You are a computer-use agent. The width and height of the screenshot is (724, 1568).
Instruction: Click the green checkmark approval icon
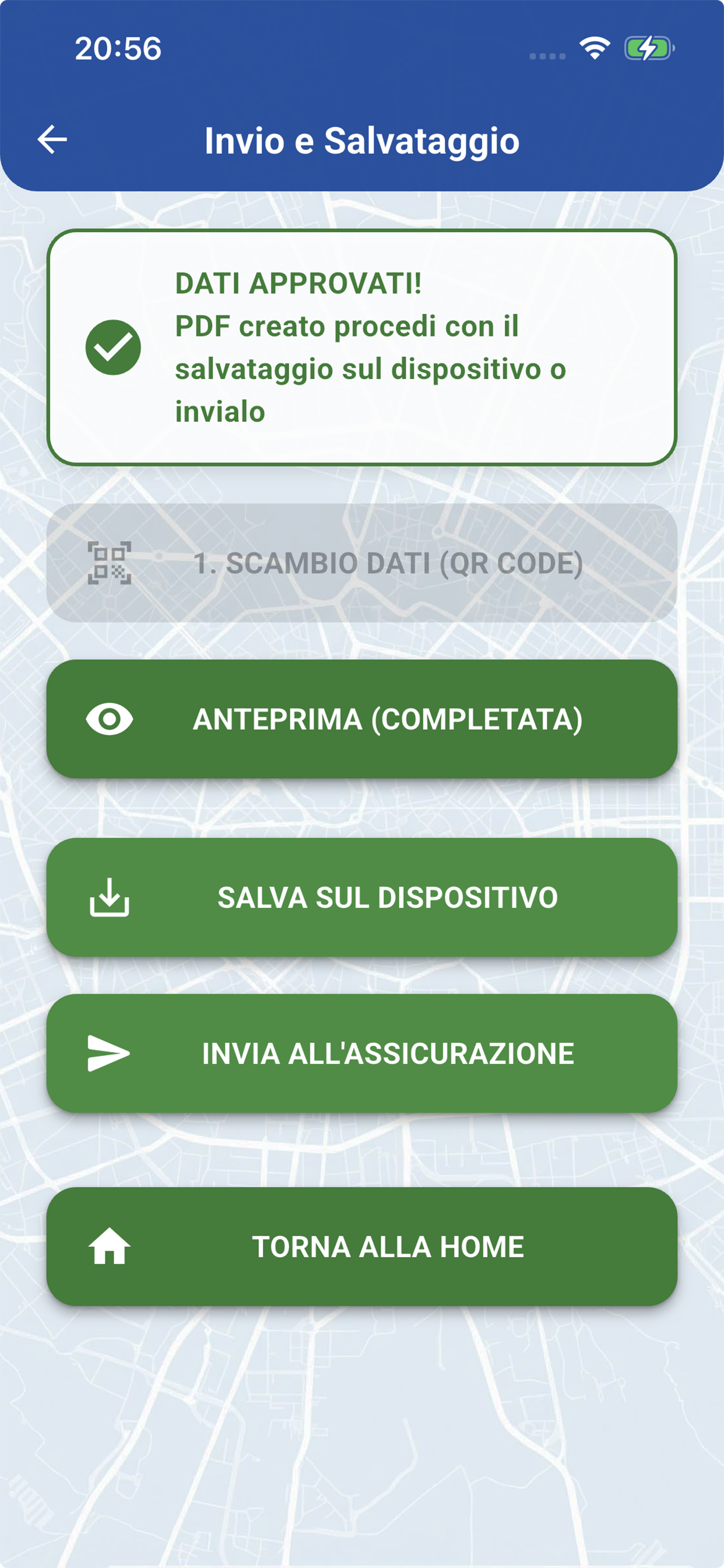click(x=111, y=346)
